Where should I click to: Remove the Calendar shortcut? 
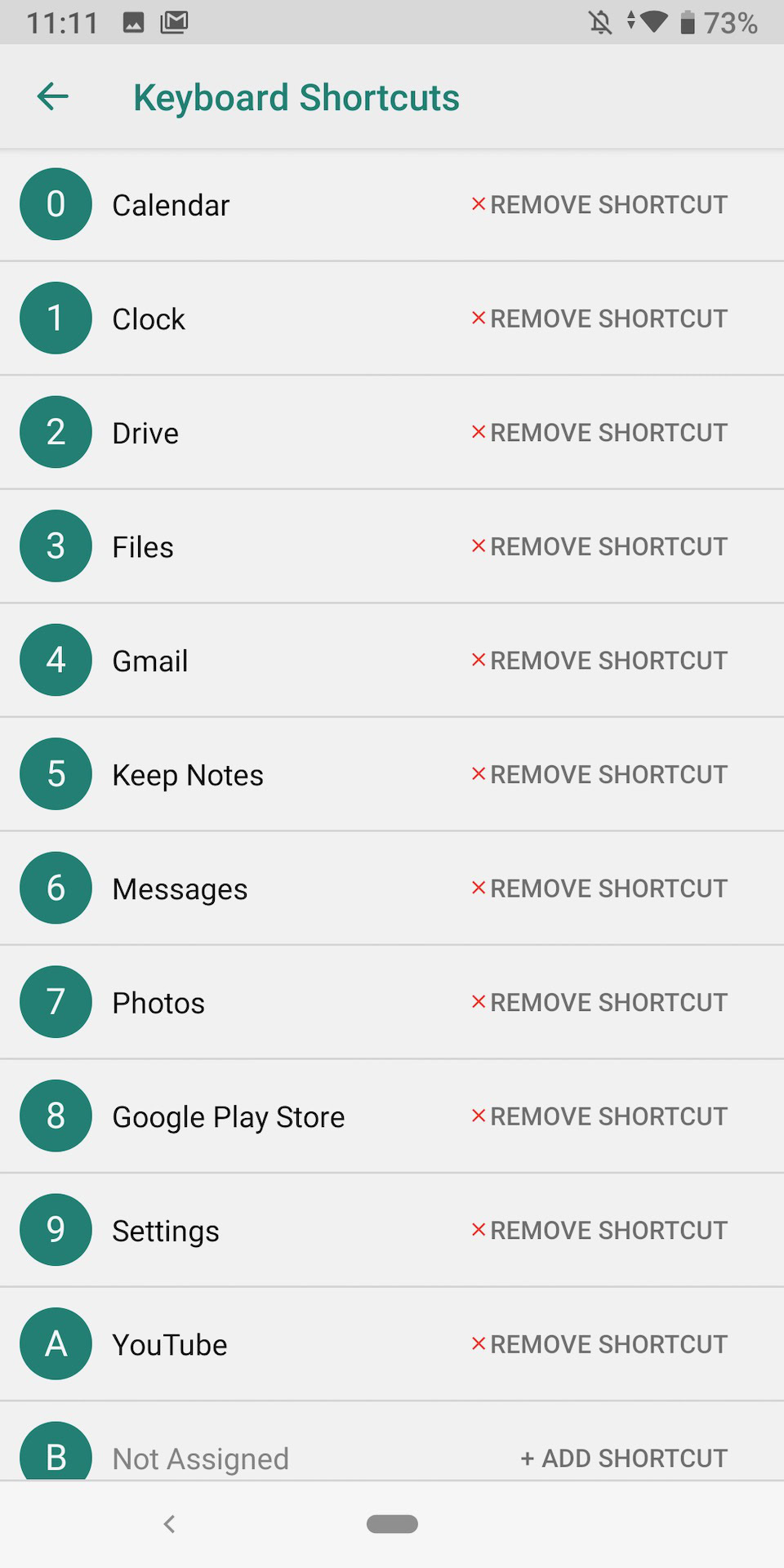click(x=599, y=204)
